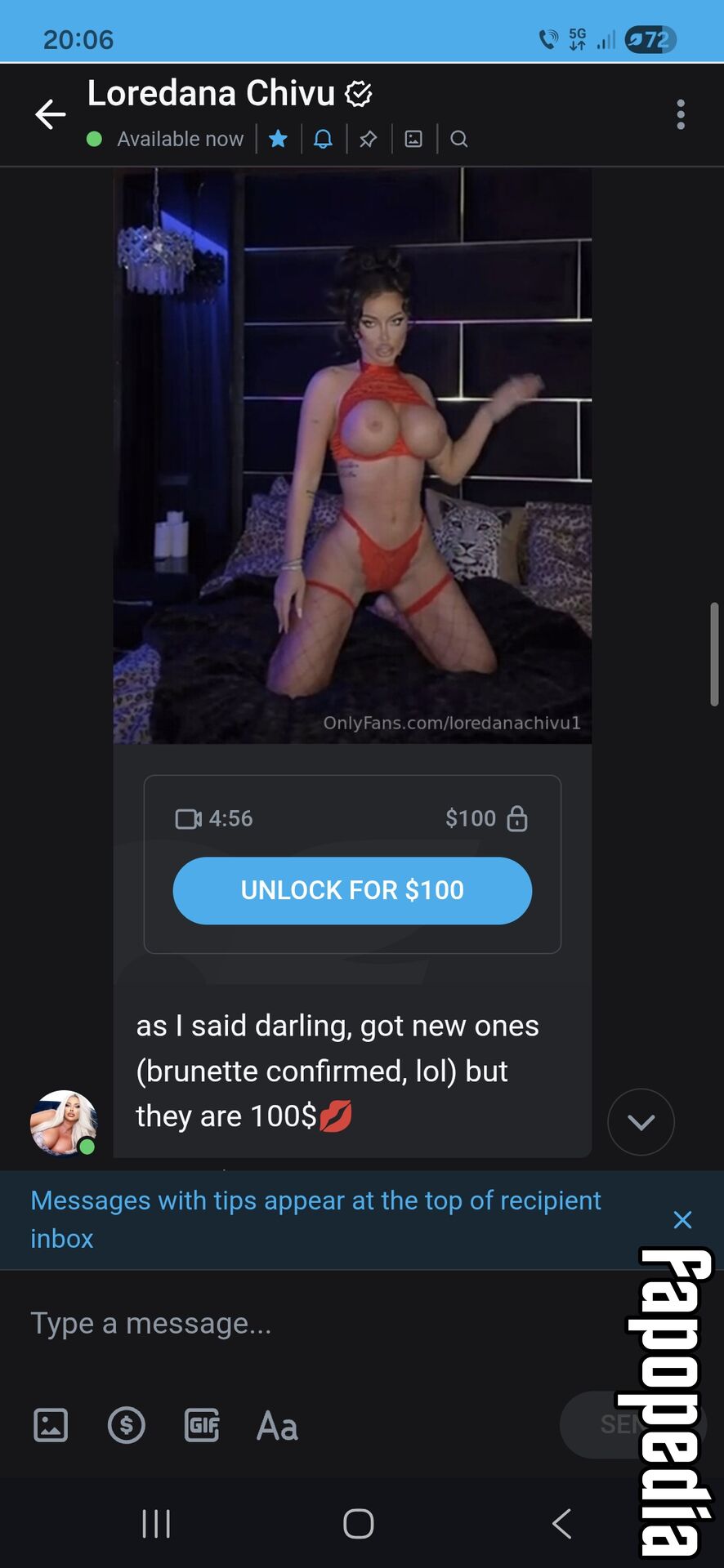Tap Unlock for $100 button

coord(352,890)
